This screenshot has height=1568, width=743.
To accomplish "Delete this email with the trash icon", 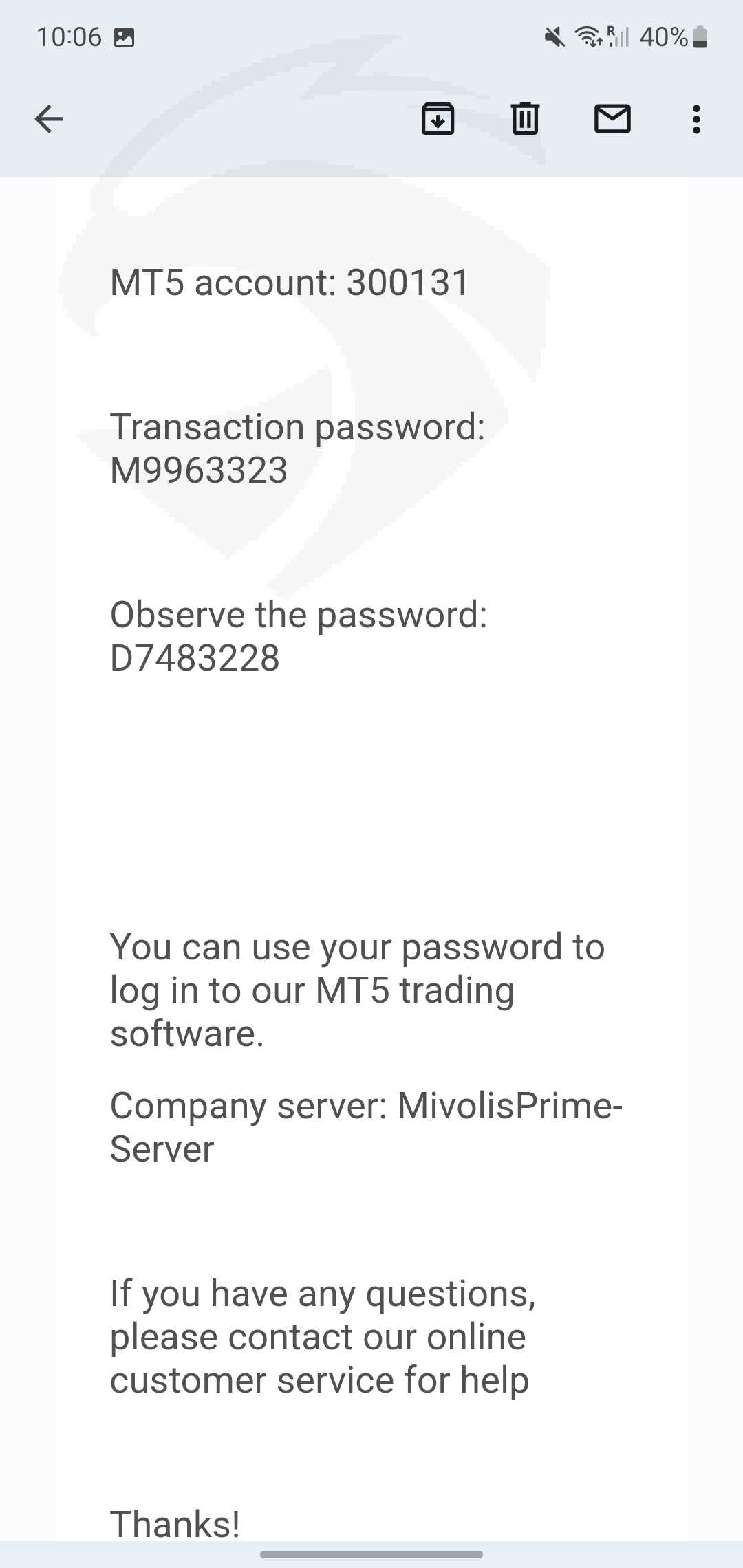I will point(525,119).
